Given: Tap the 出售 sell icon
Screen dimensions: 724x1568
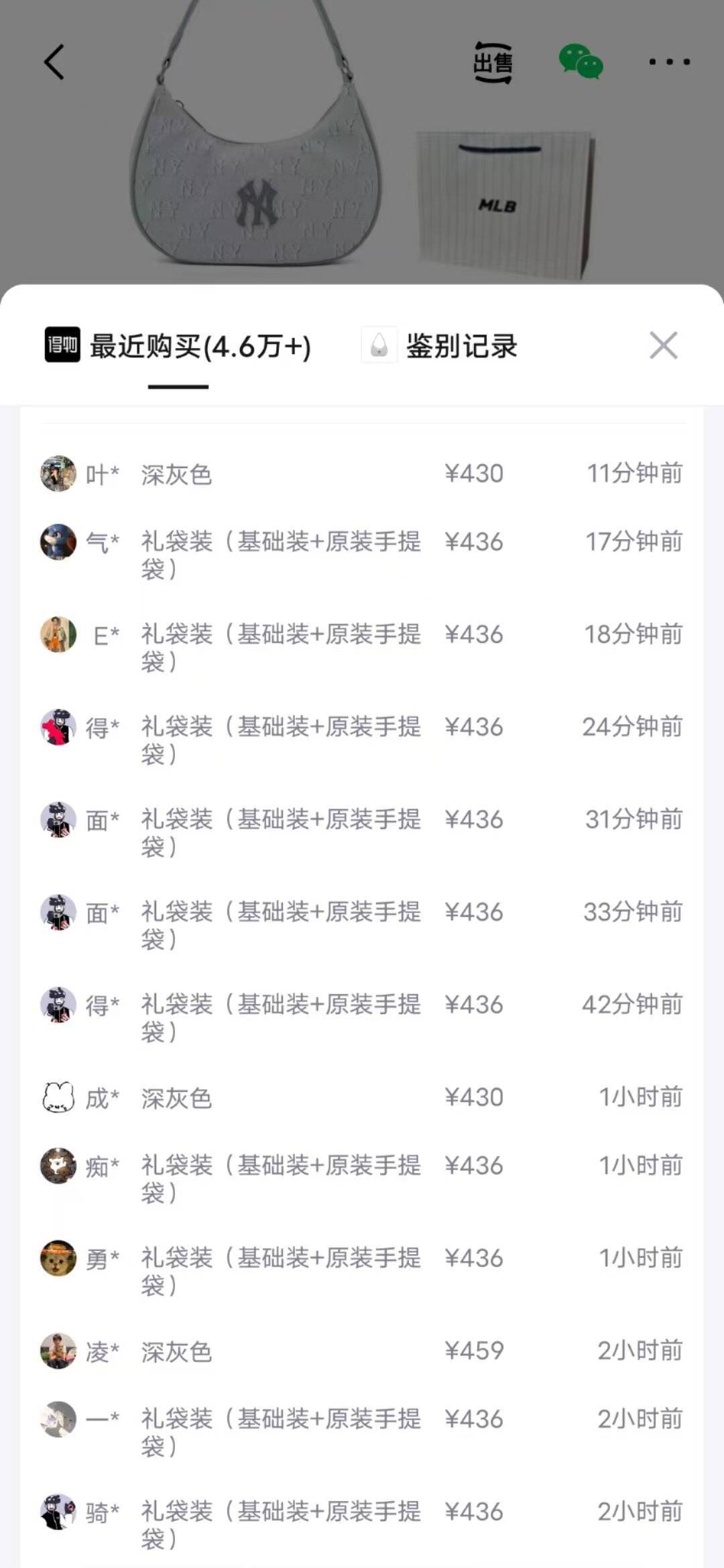Looking at the screenshot, I should click(493, 62).
